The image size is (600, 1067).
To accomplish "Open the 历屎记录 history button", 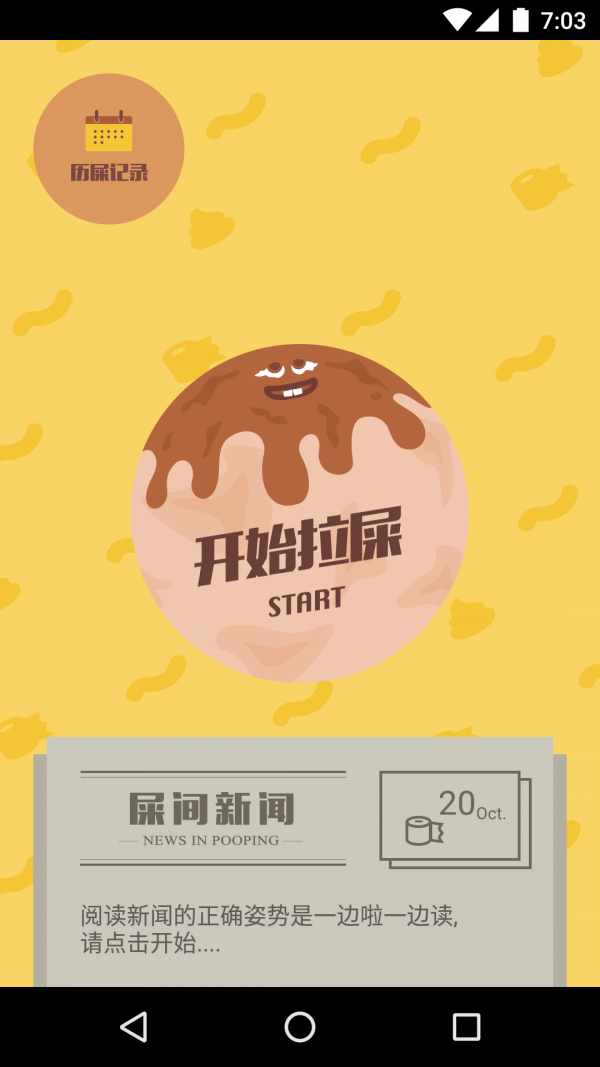I will point(109,149).
